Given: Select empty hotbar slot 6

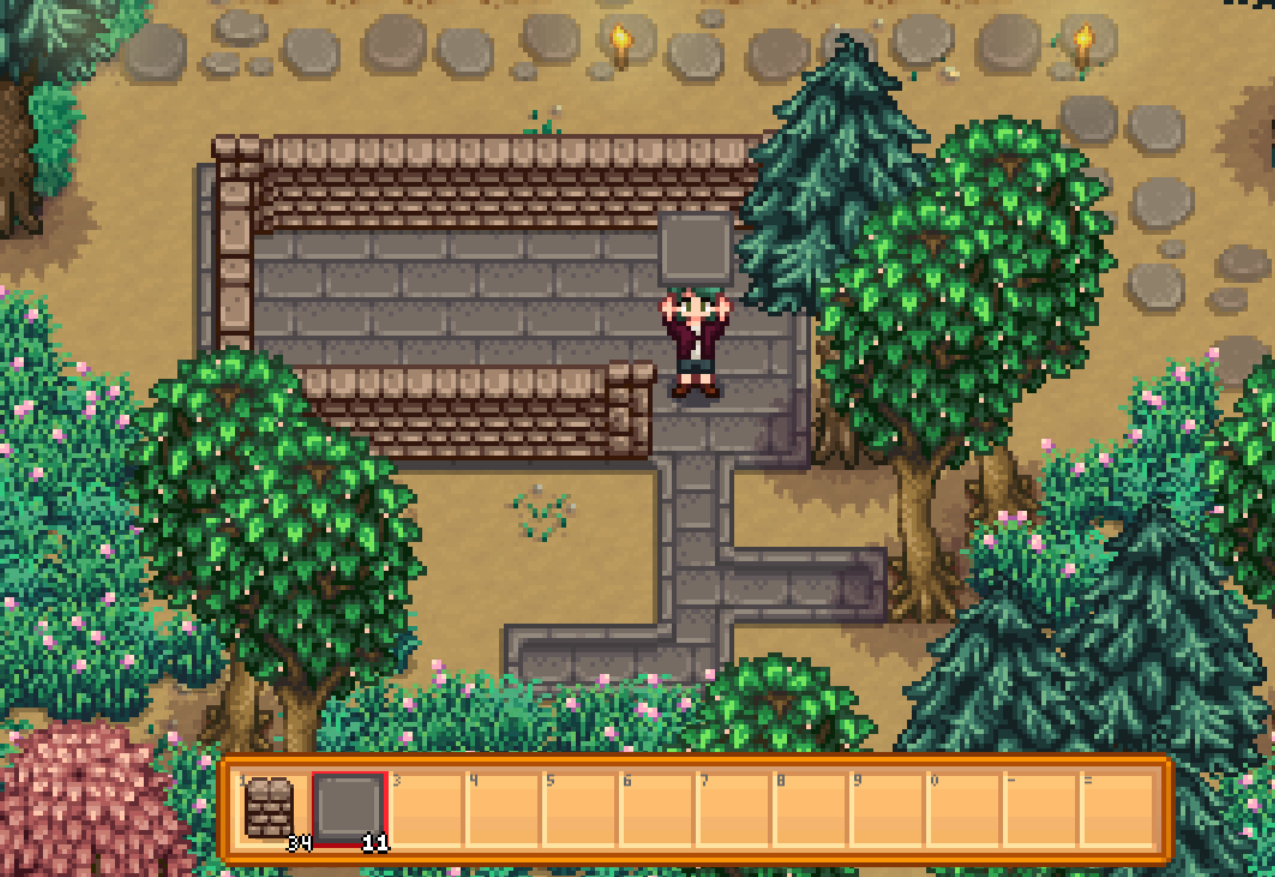Looking at the screenshot, I should tap(657, 808).
